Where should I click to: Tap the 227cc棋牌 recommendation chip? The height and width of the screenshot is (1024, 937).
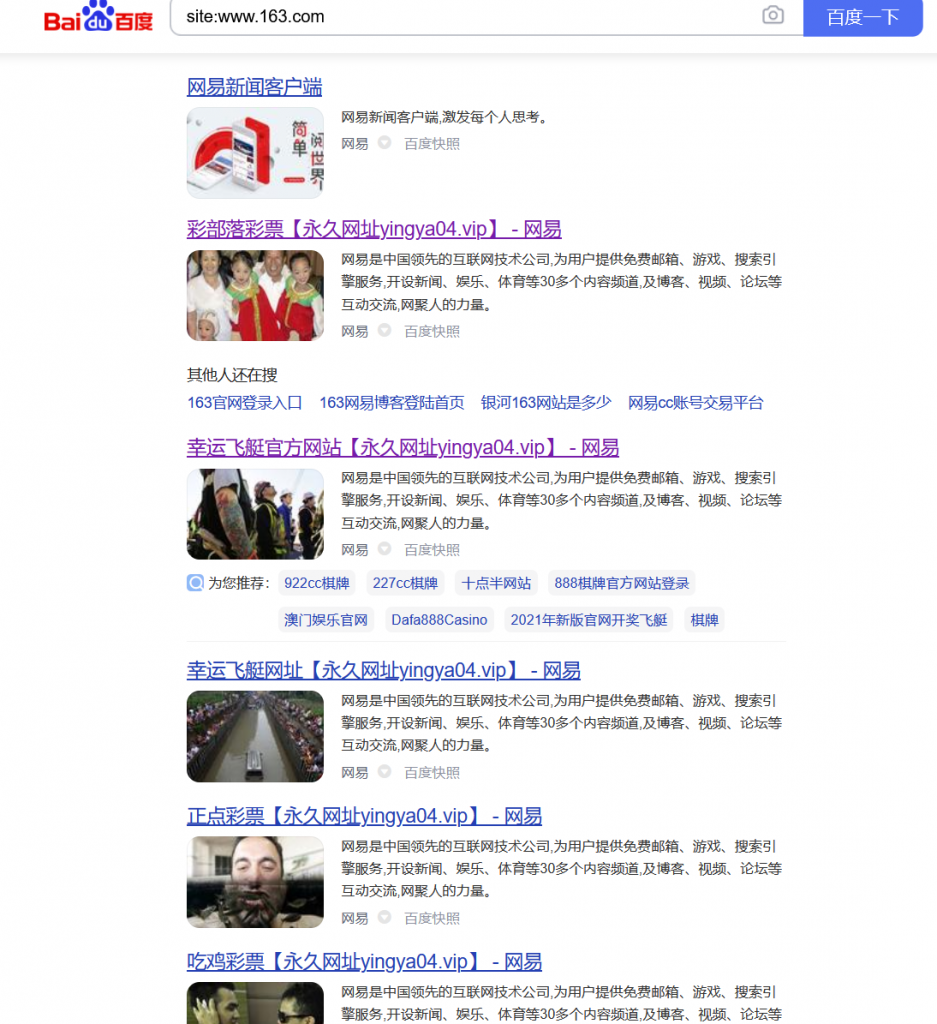tap(405, 583)
